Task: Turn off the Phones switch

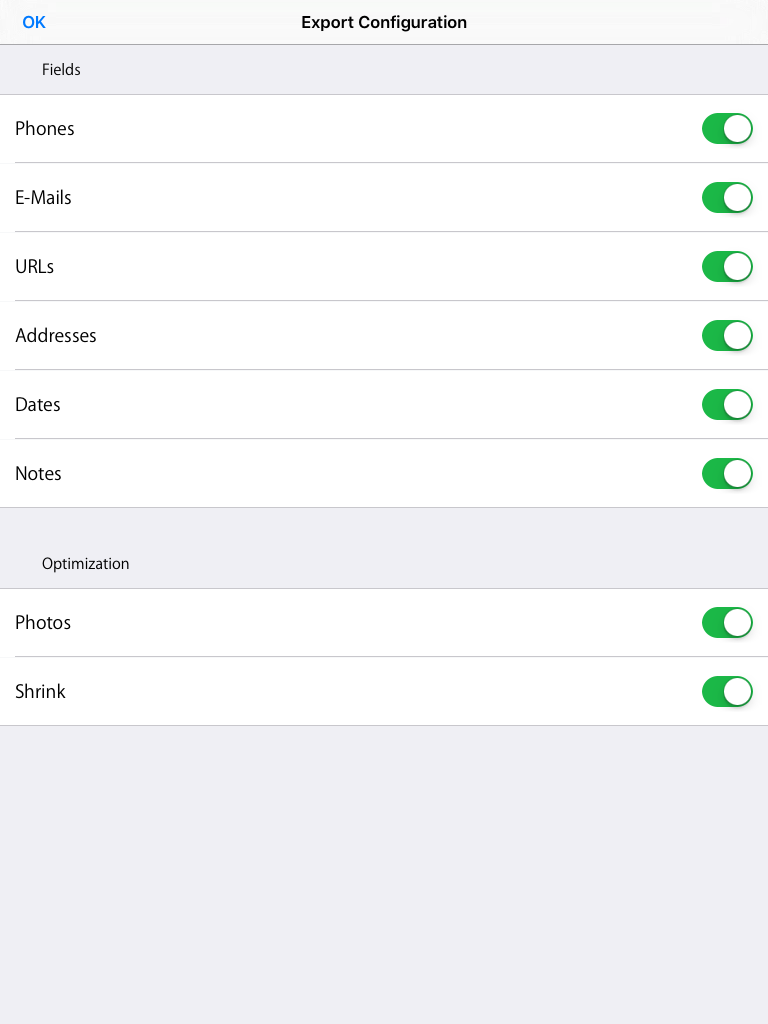Action: [x=727, y=129]
